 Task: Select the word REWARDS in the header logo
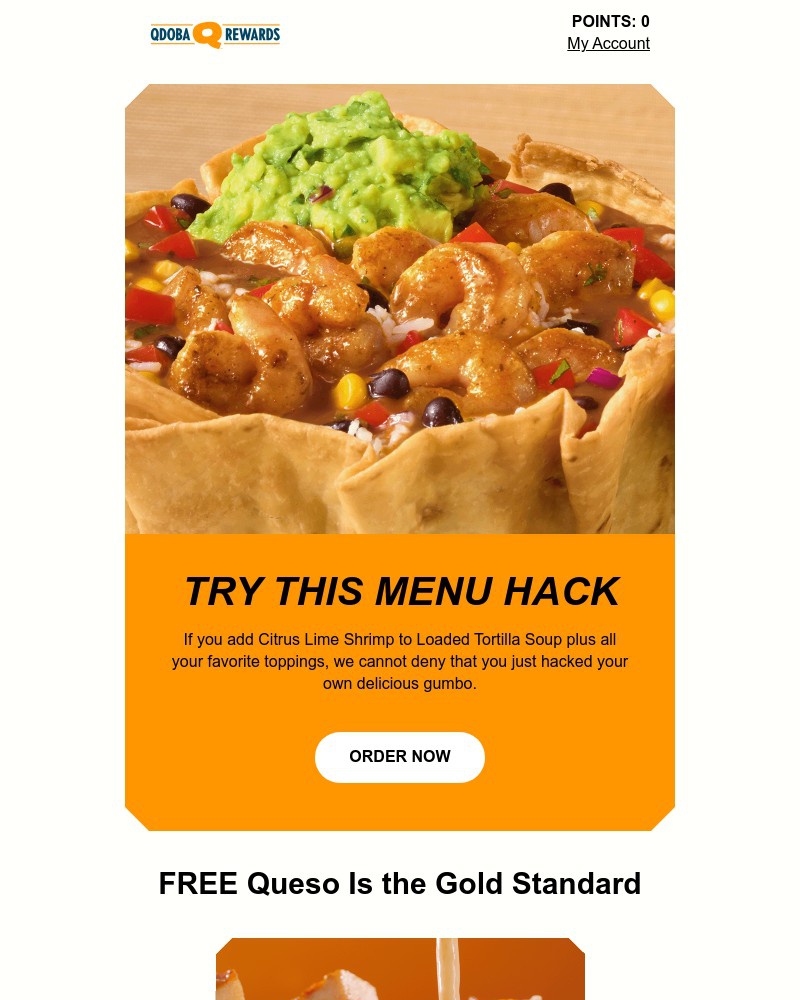252,34
